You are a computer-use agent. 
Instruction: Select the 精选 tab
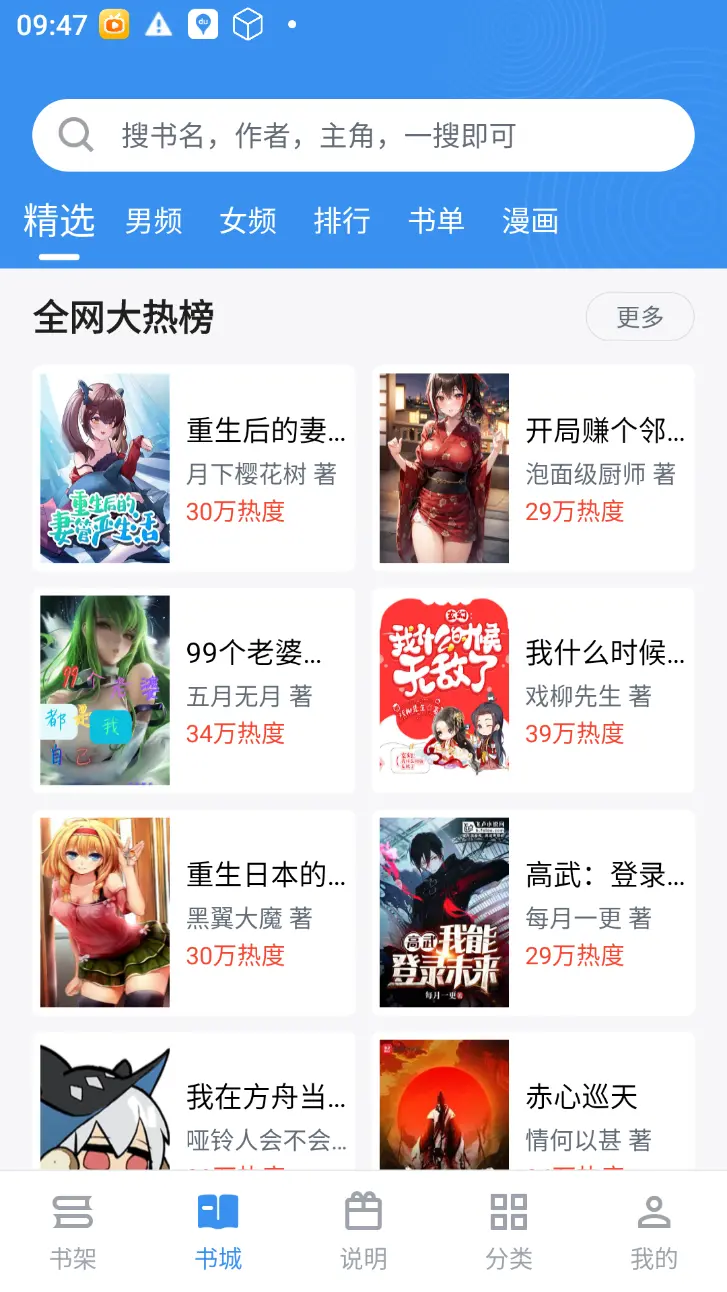point(59,221)
